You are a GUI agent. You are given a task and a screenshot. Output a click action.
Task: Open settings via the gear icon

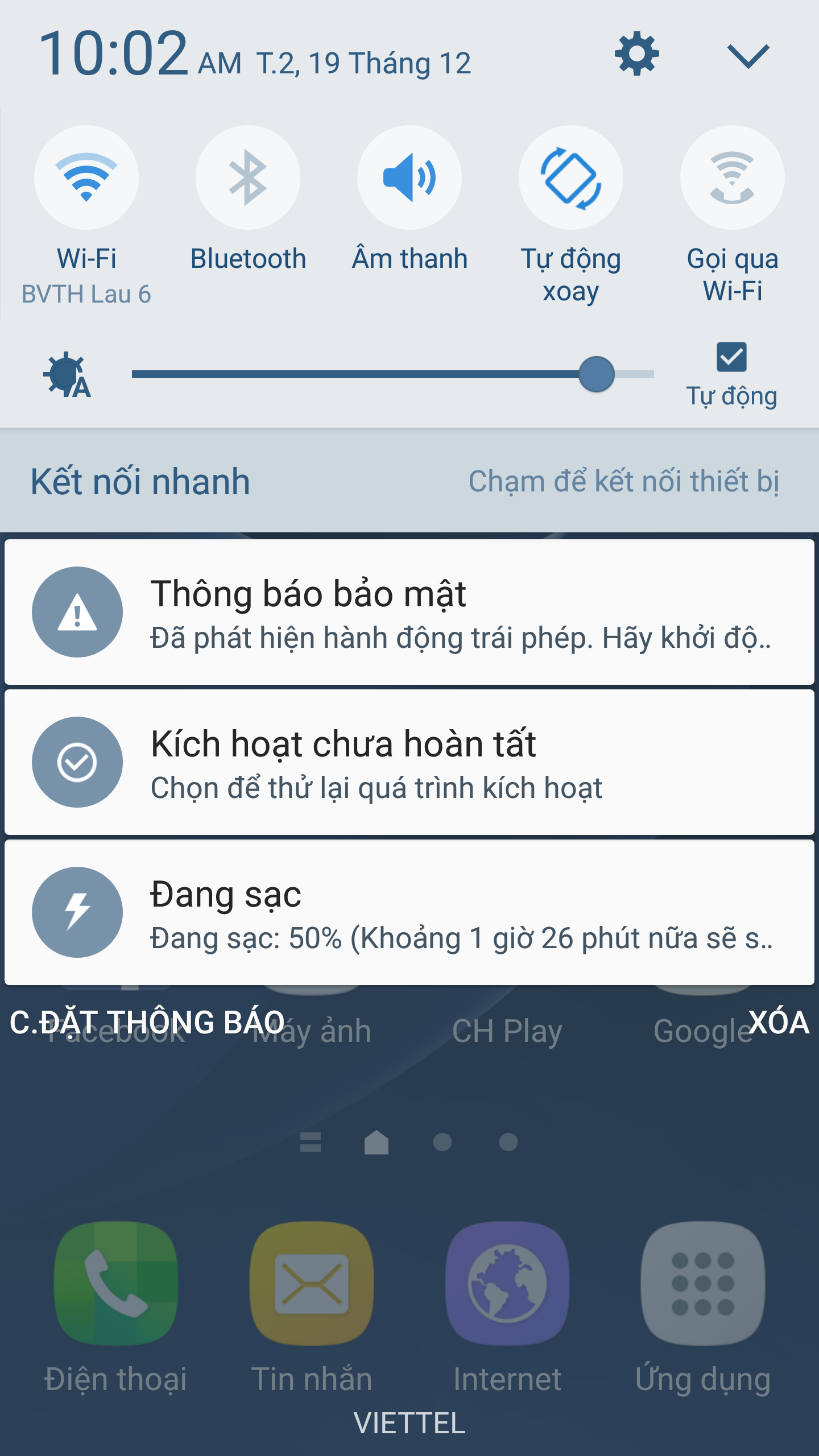(636, 54)
